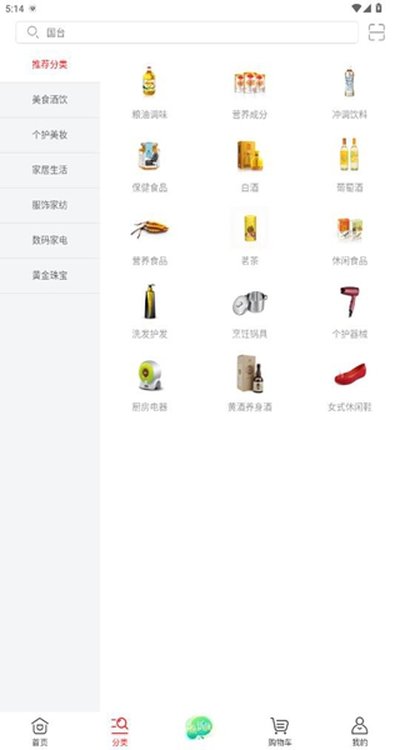View the 休闲食品 subcategory

(350, 239)
